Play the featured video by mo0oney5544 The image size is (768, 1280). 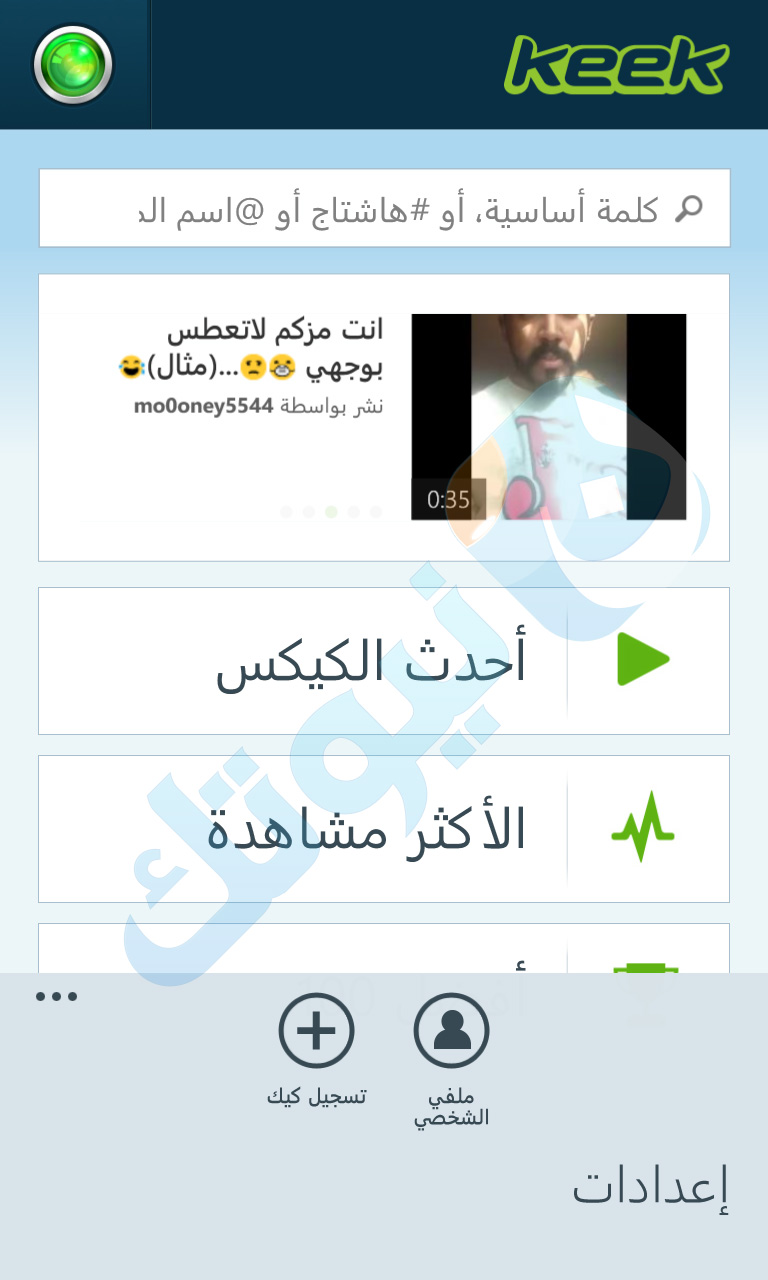549,417
